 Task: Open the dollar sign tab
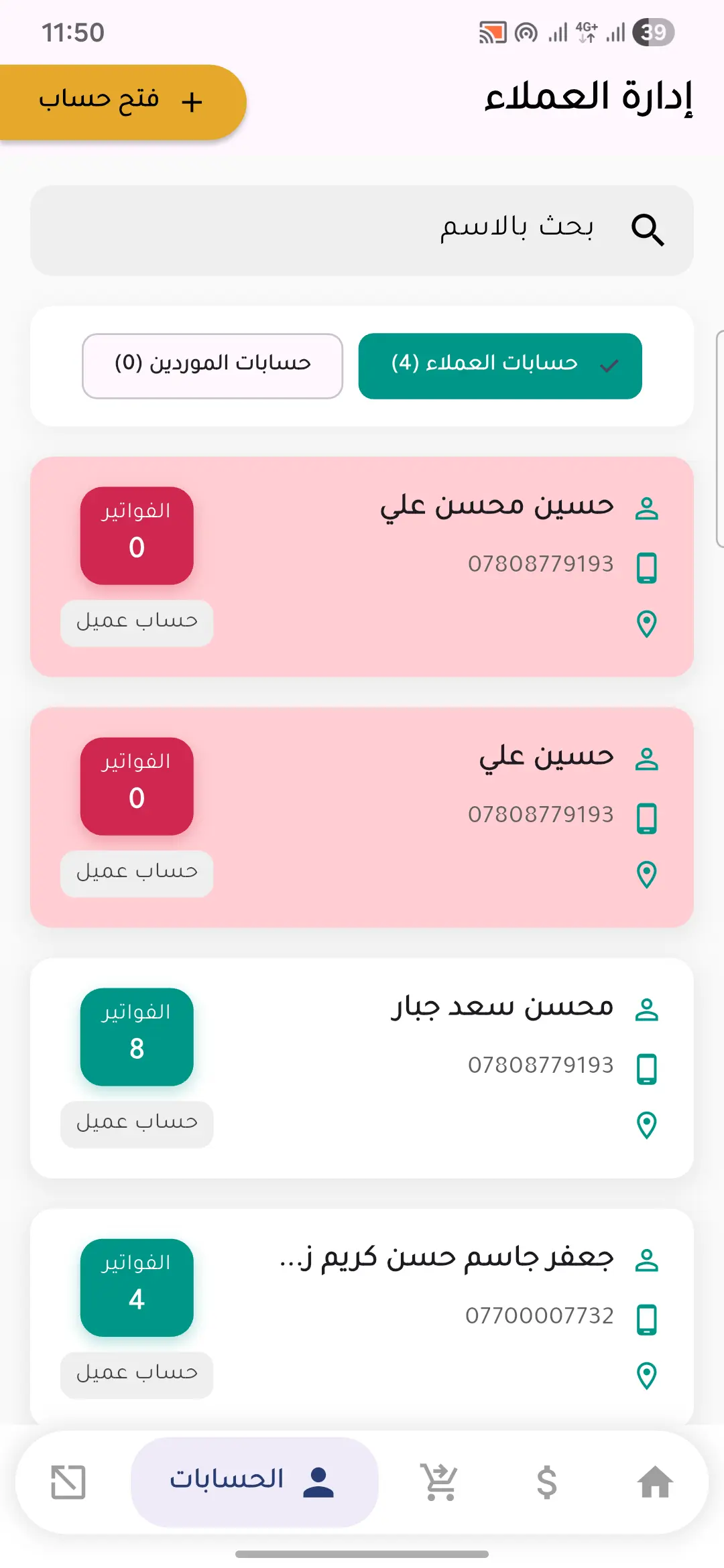[x=547, y=1482]
